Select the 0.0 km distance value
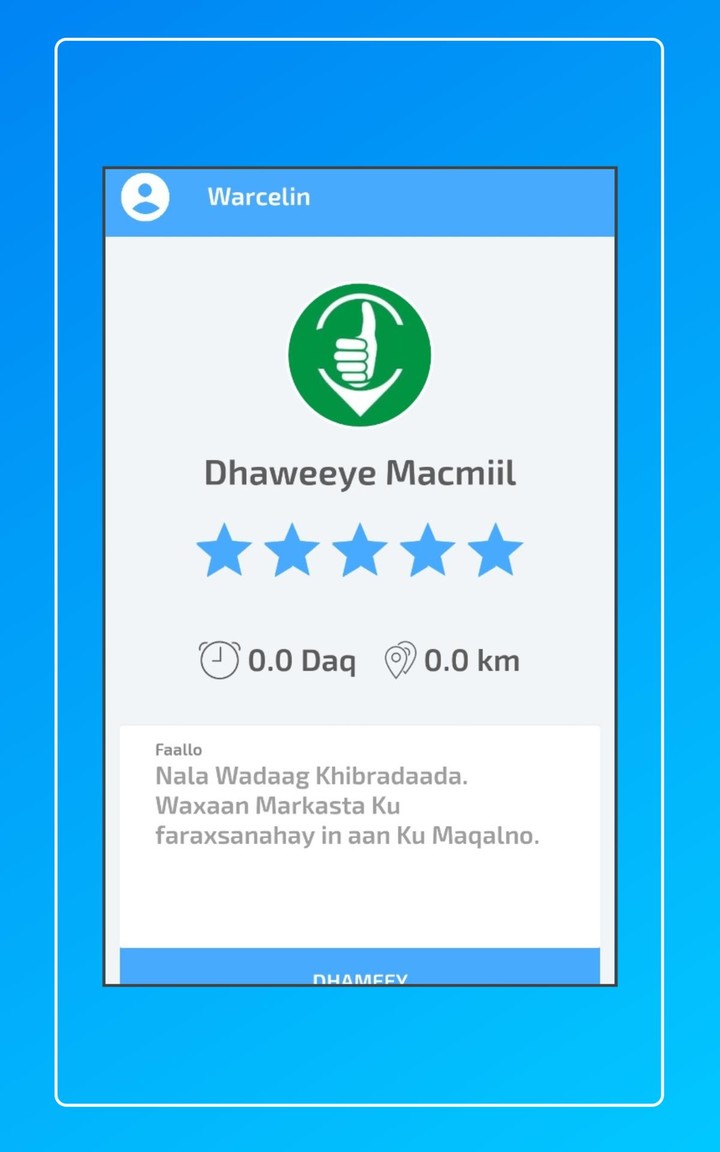 (472, 659)
